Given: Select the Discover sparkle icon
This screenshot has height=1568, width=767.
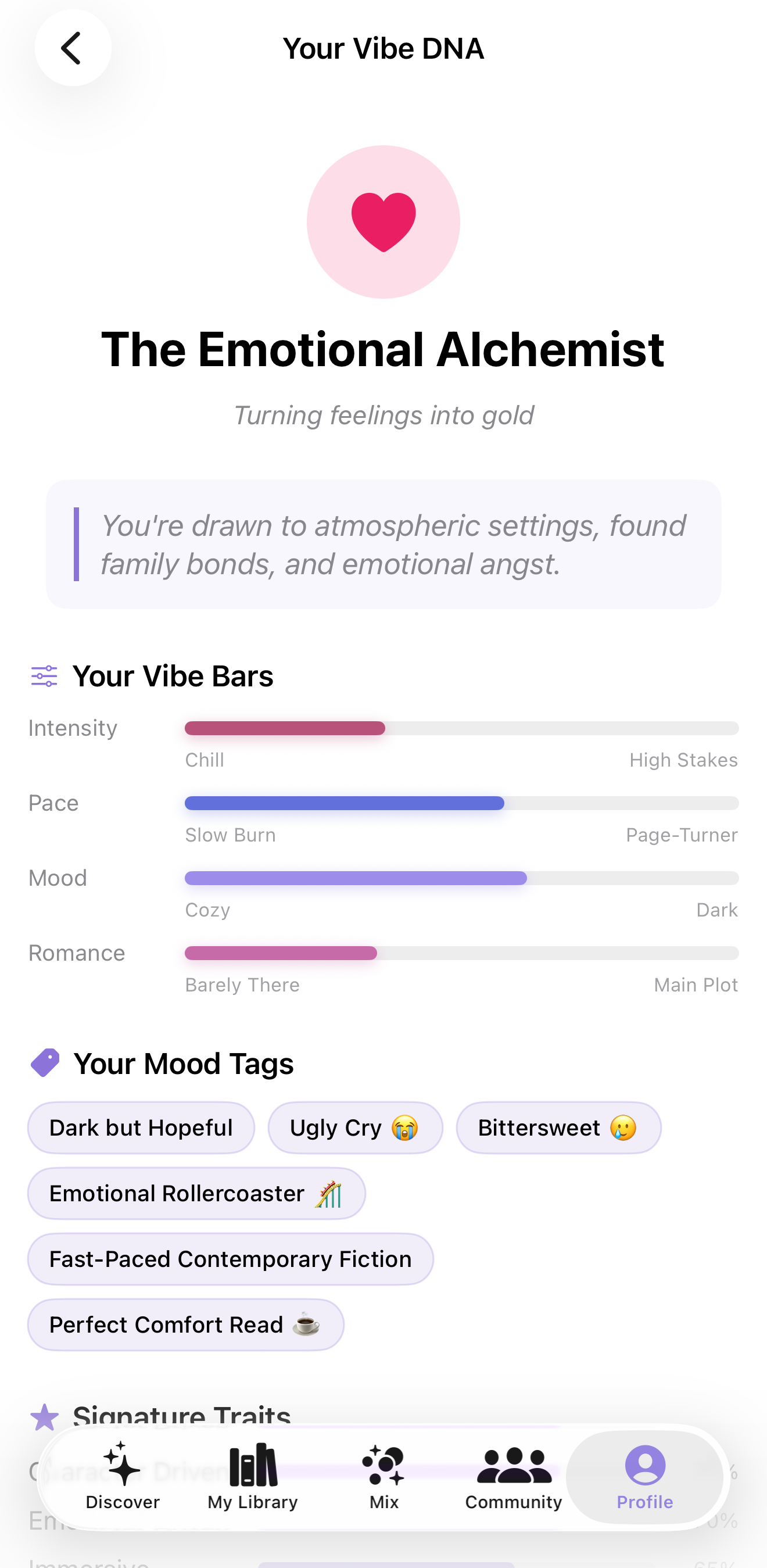Looking at the screenshot, I should click(122, 1467).
